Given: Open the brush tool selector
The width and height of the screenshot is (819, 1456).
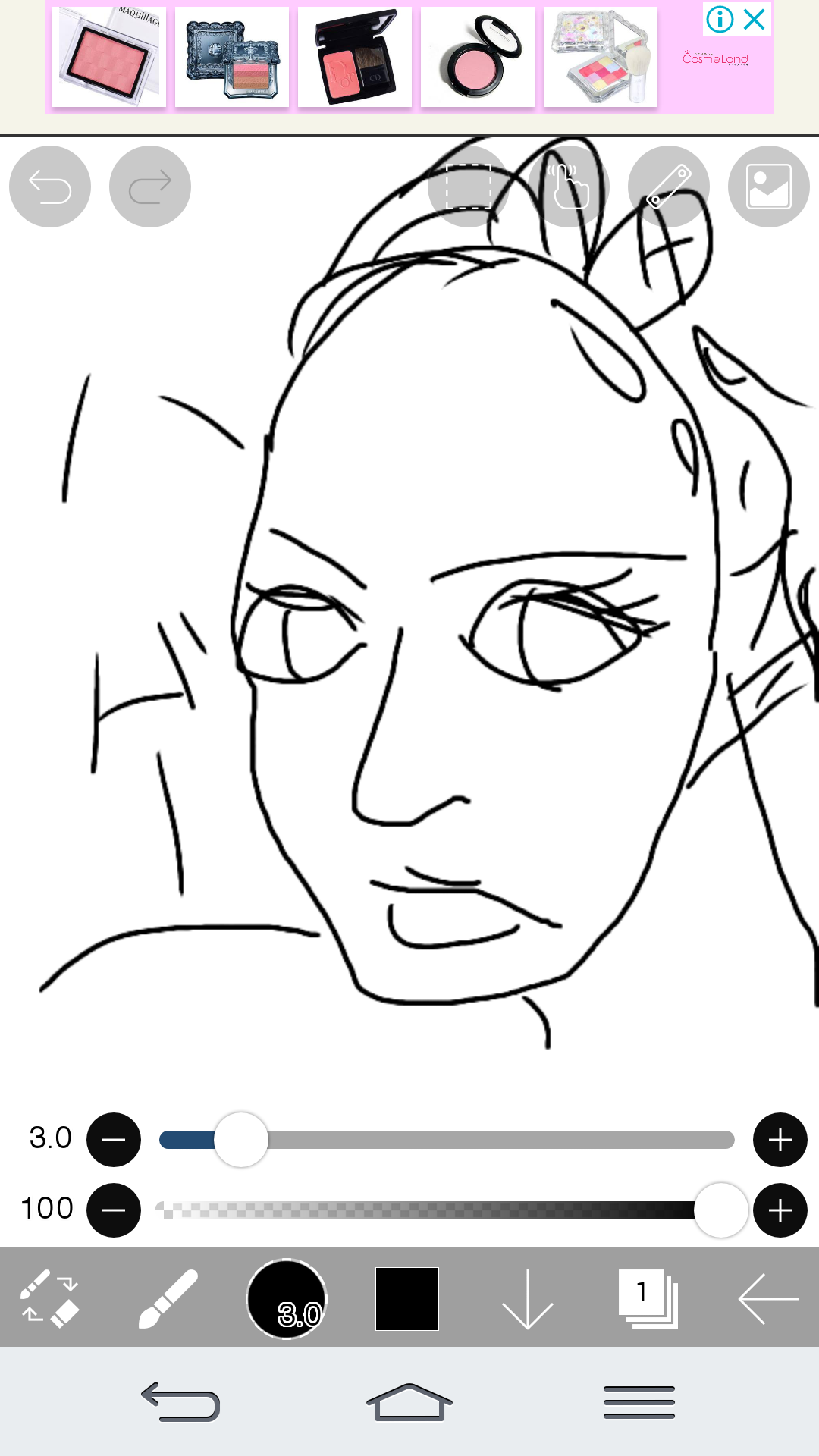Looking at the screenshot, I should click(x=168, y=1299).
